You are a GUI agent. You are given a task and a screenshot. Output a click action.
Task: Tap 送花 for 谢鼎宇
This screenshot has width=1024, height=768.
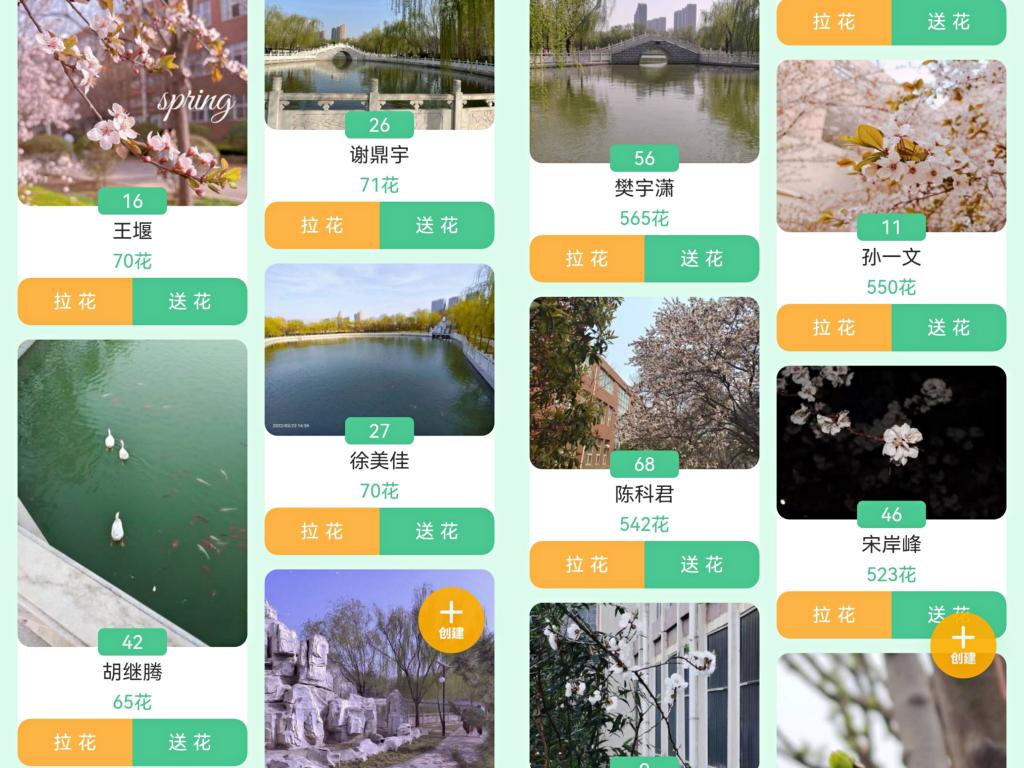point(437,225)
